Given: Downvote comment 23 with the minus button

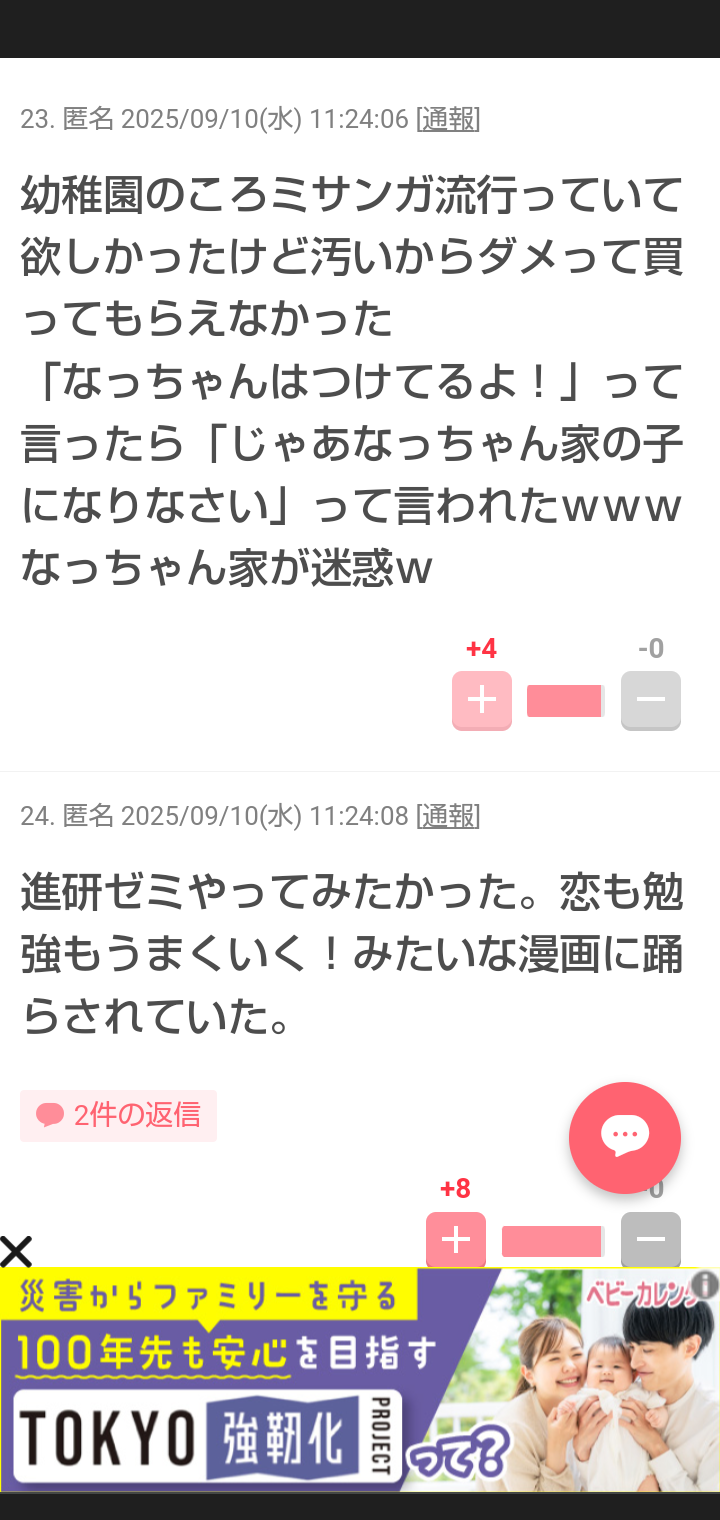Looking at the screenshot, I should [650, 700].
